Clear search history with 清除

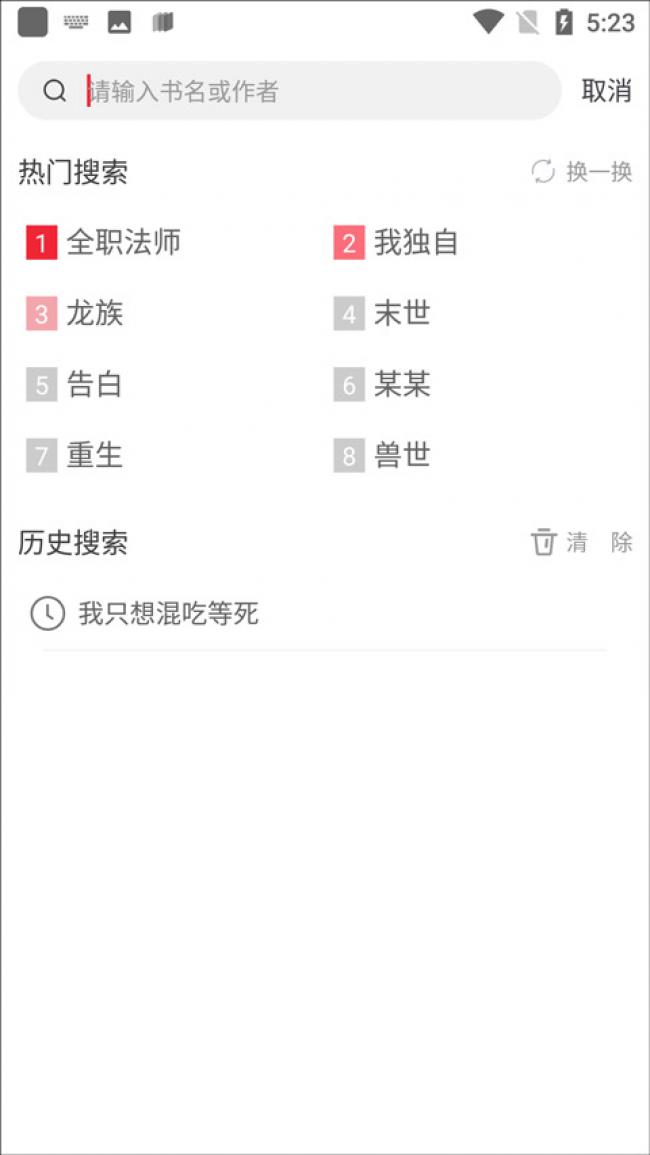(x=582, y=543)
